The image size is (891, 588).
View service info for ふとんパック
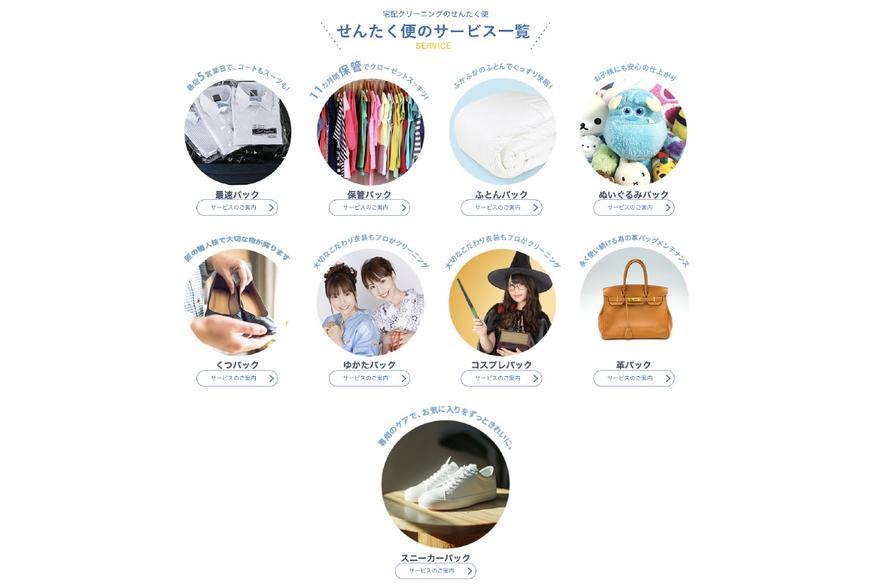click(x=501, y=208)
